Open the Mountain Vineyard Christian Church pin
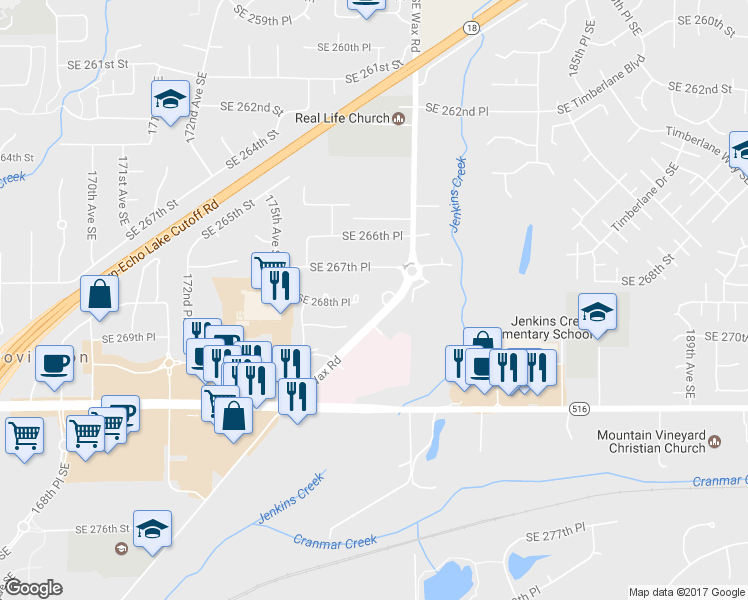Screen dimensions: 748x600 pos(714,439)
